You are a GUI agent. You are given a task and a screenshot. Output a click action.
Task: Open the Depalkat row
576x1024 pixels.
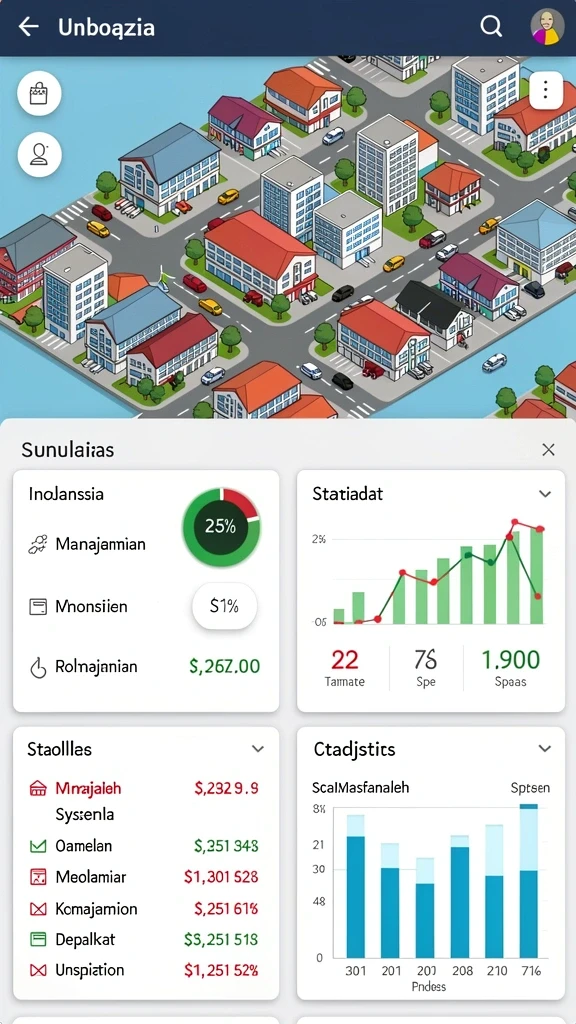pyautogui.click(x=144, y=940)
